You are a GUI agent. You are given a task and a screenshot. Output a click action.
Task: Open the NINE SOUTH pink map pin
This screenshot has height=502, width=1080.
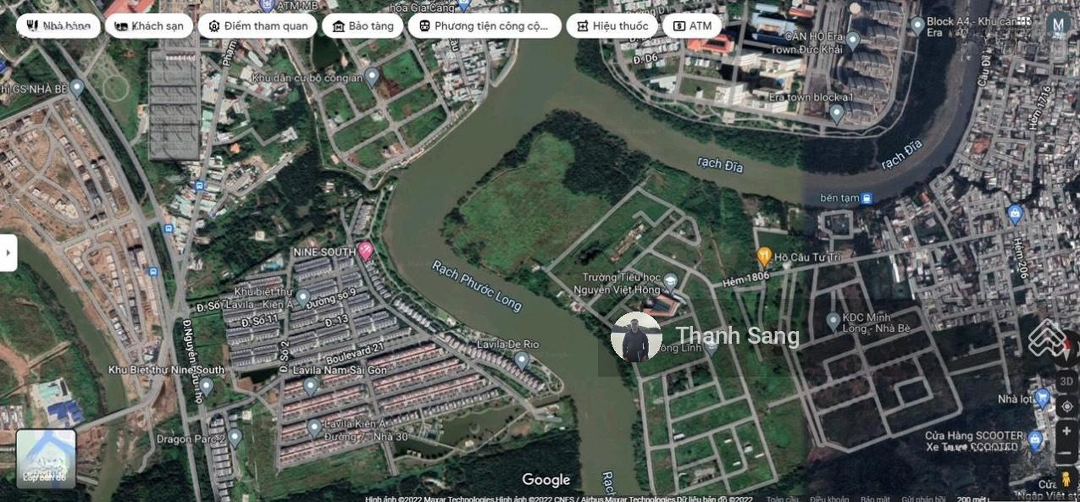[366, 250]
